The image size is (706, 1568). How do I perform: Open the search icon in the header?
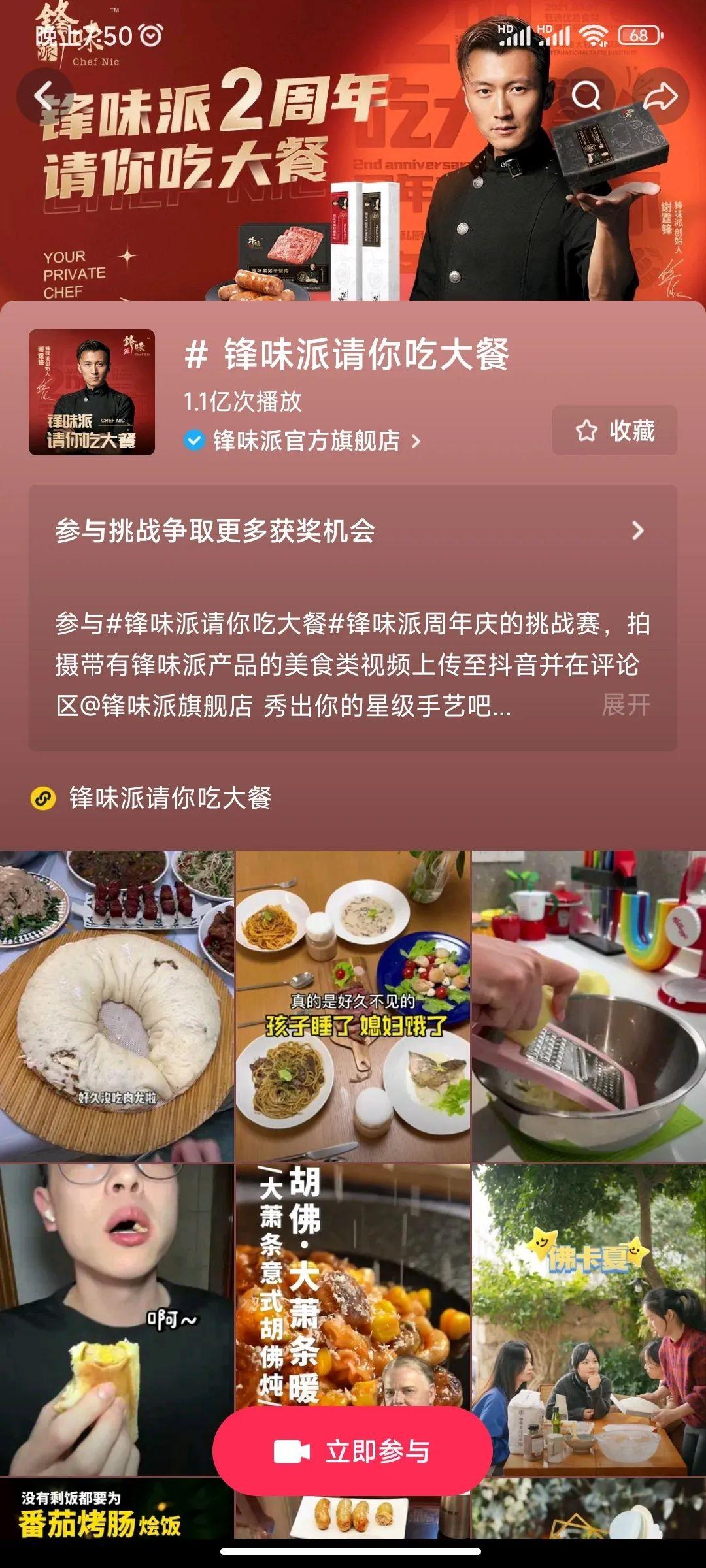pyautogui.click(x=586, y=97)
